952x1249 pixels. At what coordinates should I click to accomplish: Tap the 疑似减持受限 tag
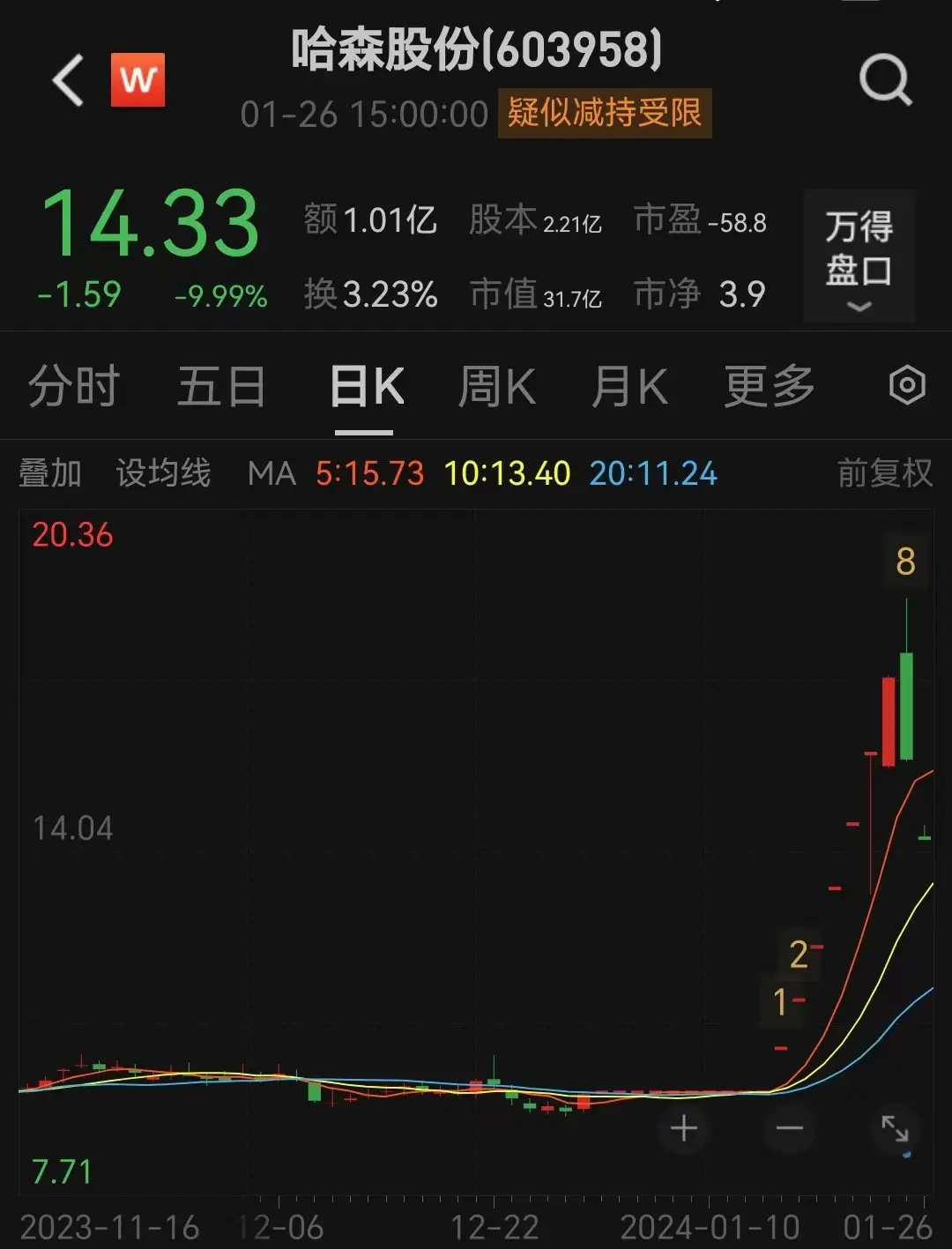604,113
